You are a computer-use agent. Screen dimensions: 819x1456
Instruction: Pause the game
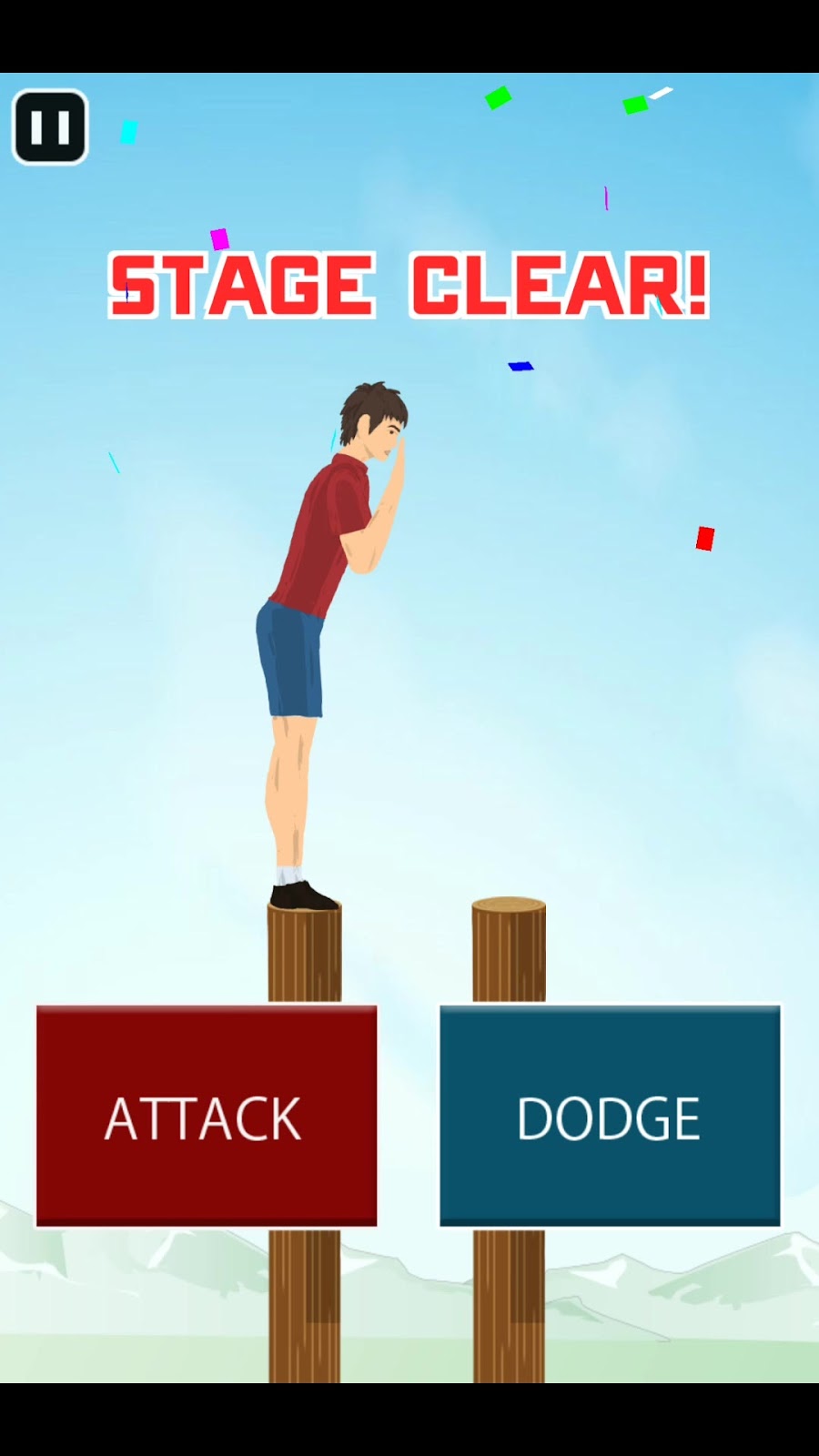(50, 127)
